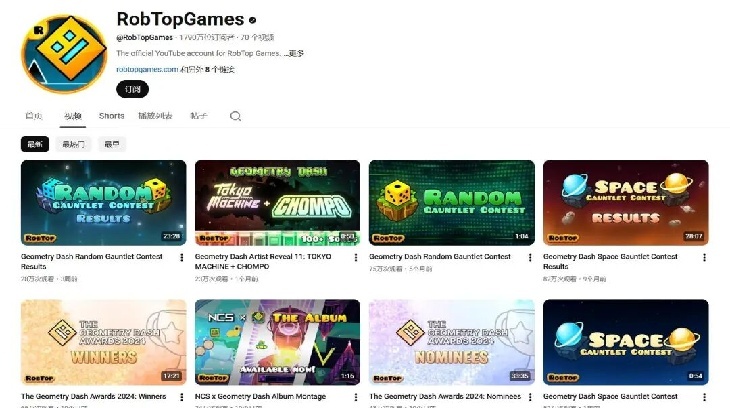The image size is (730, 408).
Task: Open Geometry Dash Random Gauntlet Contest video
Action: click(451, 202)
